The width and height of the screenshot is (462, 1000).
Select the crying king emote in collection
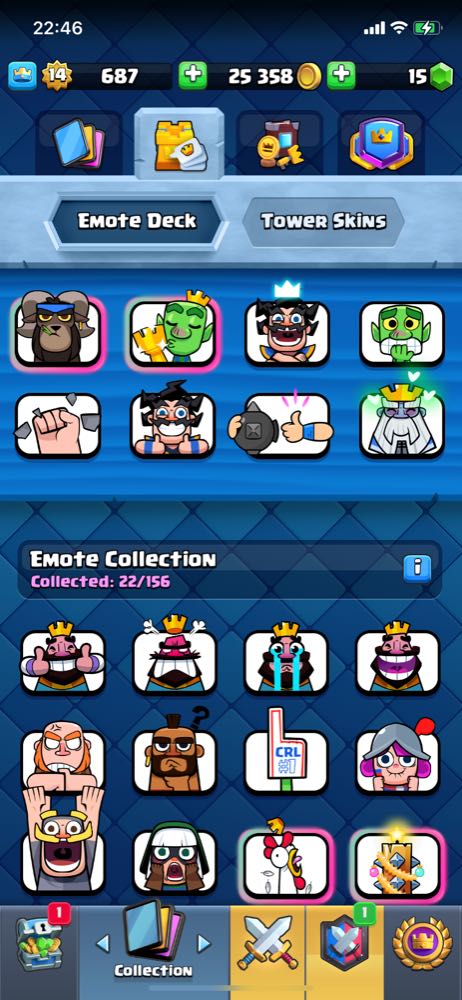pyautogui.click(x=286, y=660)
